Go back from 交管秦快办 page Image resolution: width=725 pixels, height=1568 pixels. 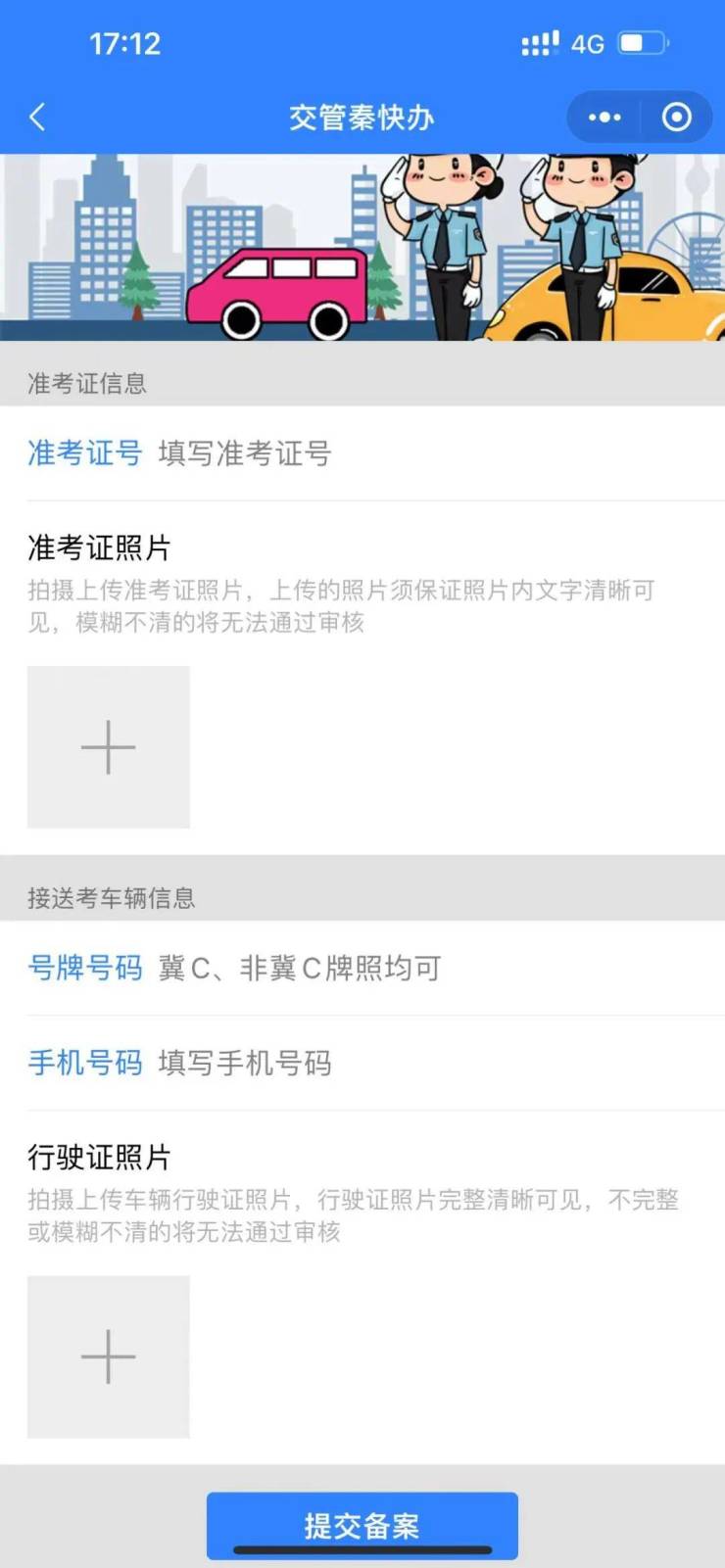tap(37, 118)
